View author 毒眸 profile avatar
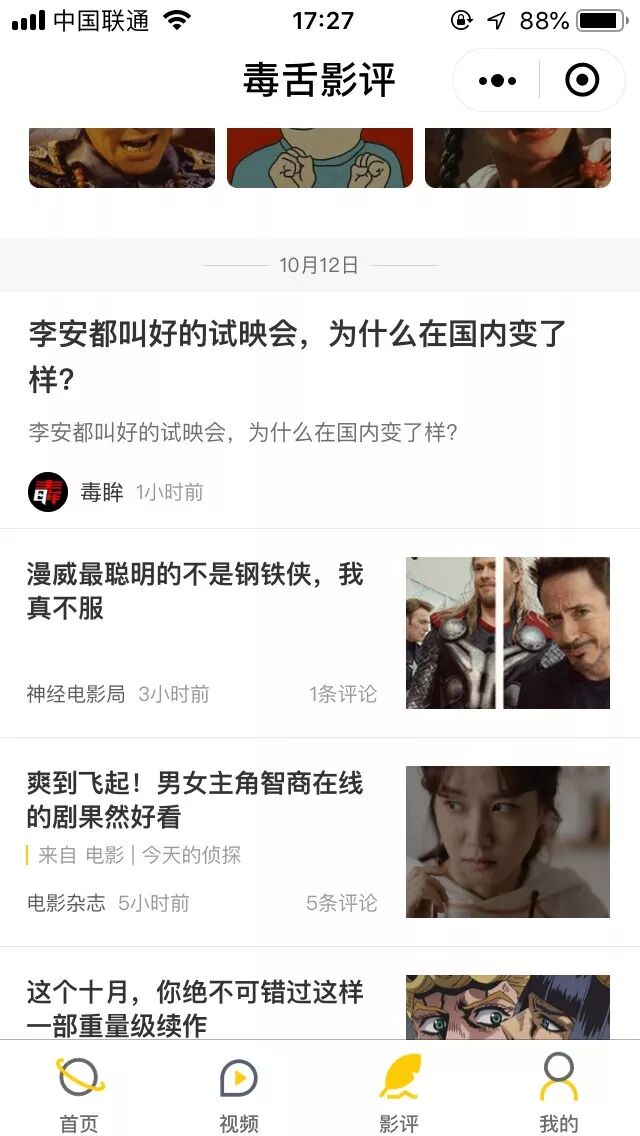Image resolution: width=640 pixels, height=1136 pixels. click(x=48, y=492)
